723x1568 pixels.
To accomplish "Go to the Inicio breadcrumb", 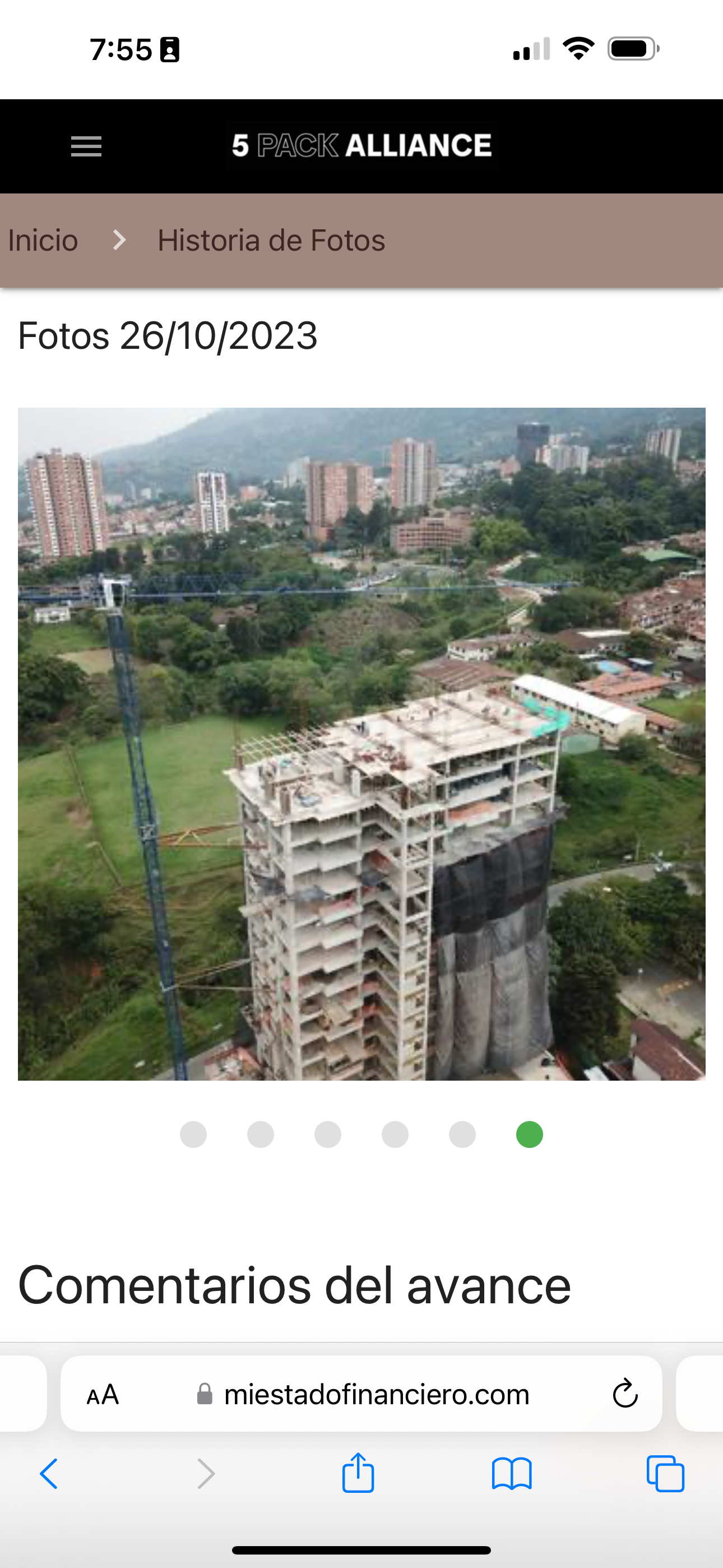I will point(43,241).
